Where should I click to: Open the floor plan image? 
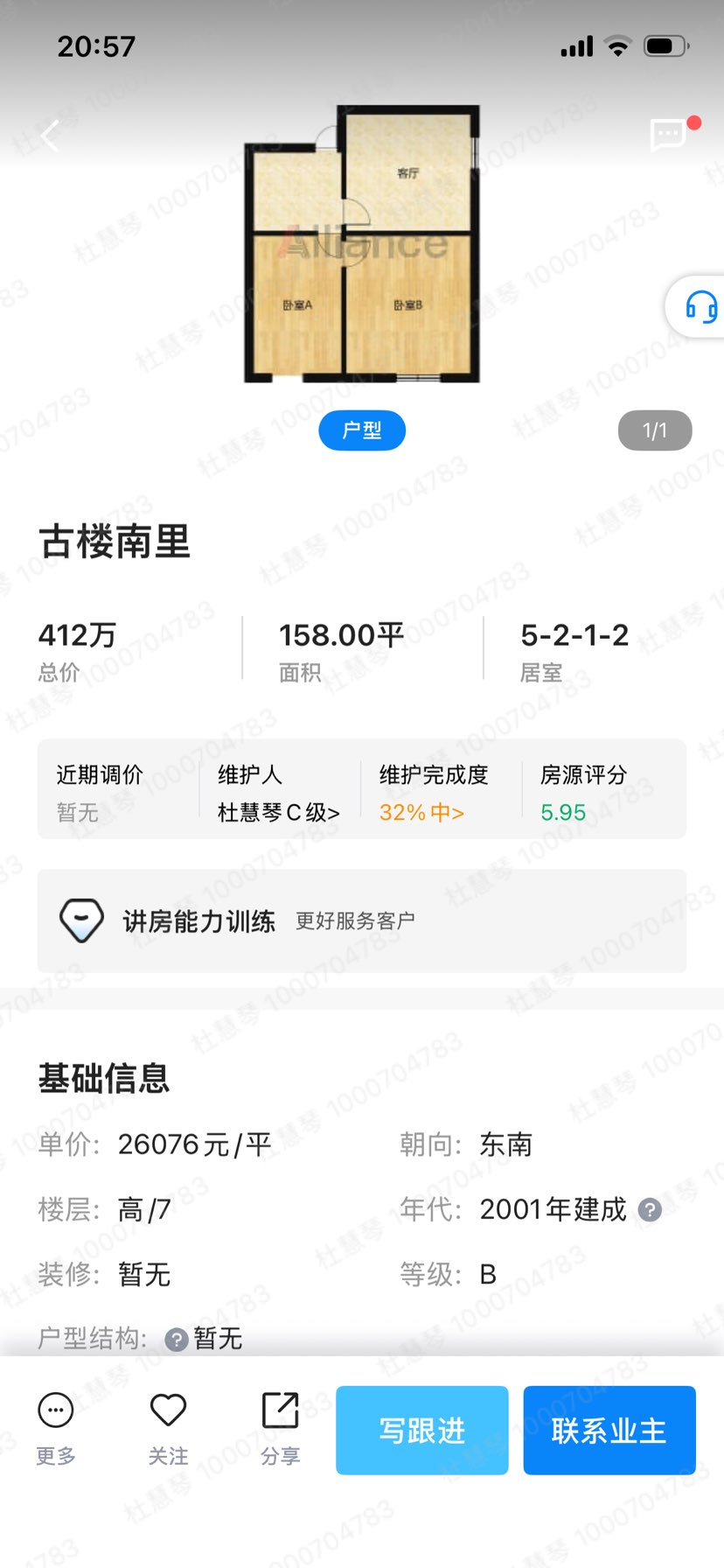coord(362,243)
